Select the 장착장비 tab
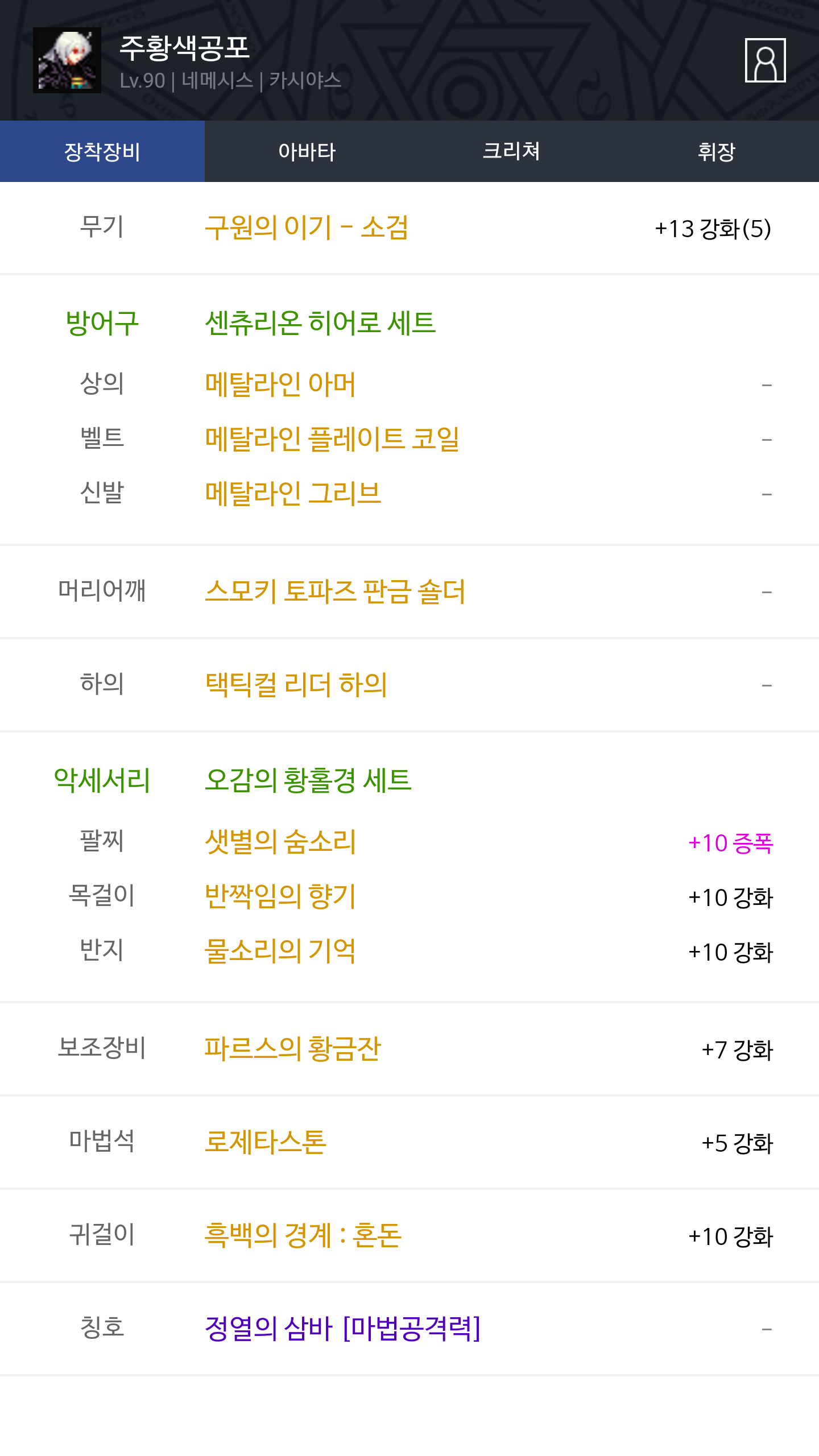 coord(102,151)
